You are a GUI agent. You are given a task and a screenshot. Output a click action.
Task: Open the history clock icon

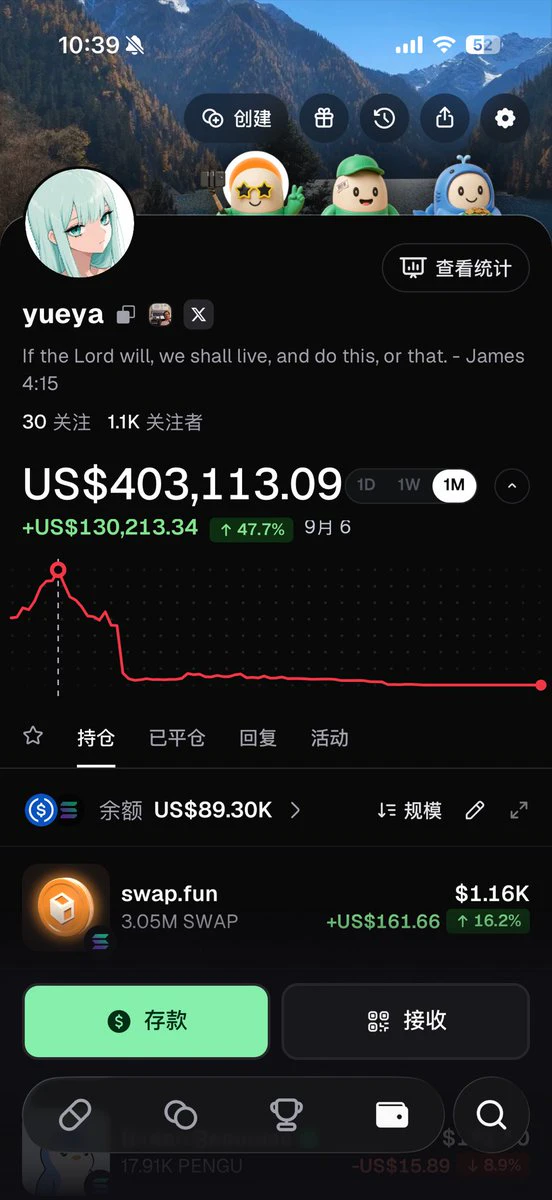pos(384,118)
